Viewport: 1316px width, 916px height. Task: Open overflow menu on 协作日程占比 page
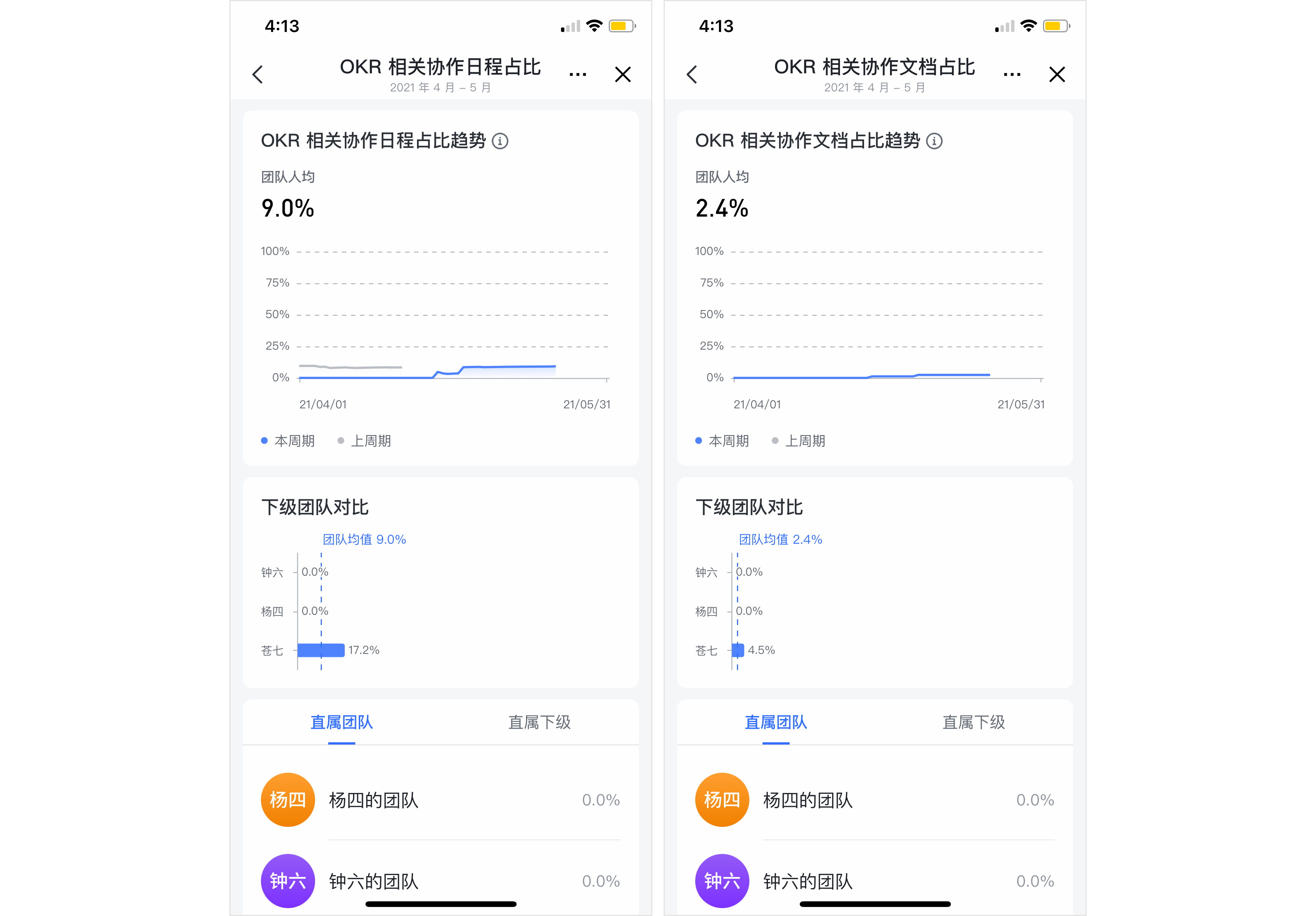(x=577, y=74)
